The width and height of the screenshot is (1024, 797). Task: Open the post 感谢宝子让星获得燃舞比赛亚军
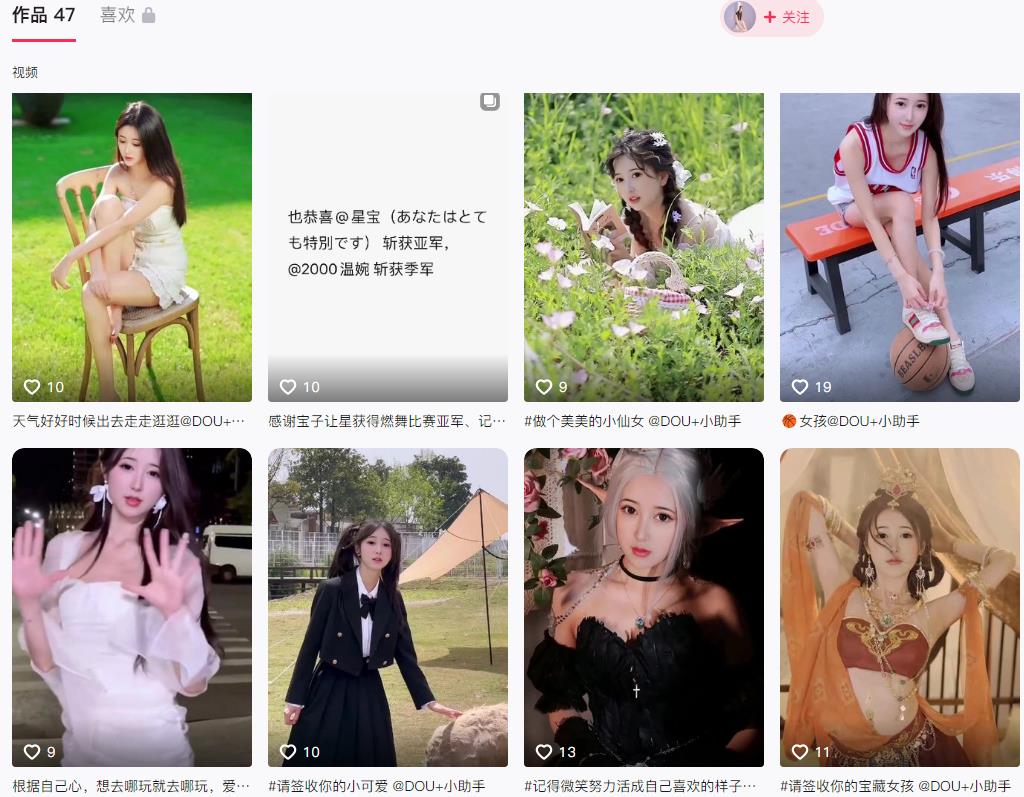click(388, 247)
